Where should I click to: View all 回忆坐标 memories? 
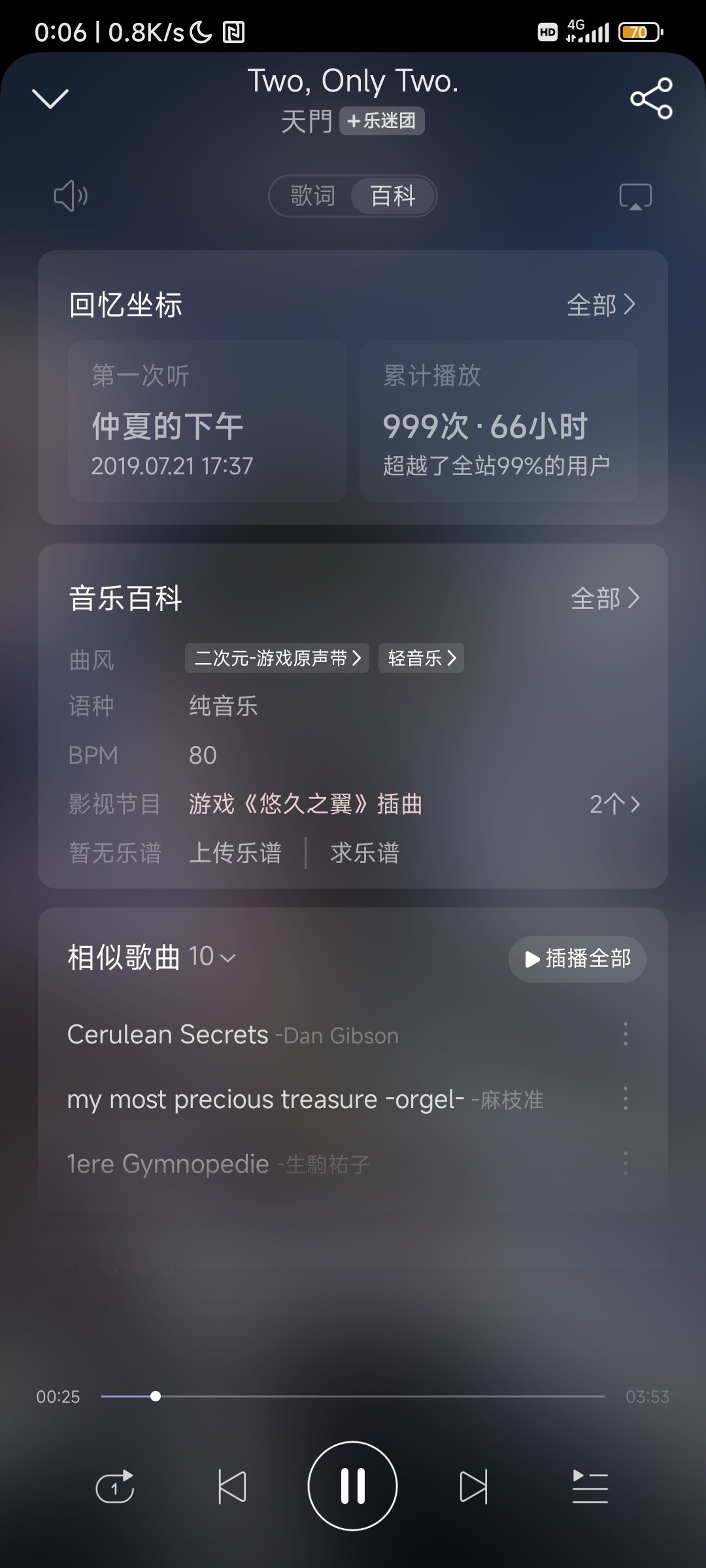click(601, 305)
